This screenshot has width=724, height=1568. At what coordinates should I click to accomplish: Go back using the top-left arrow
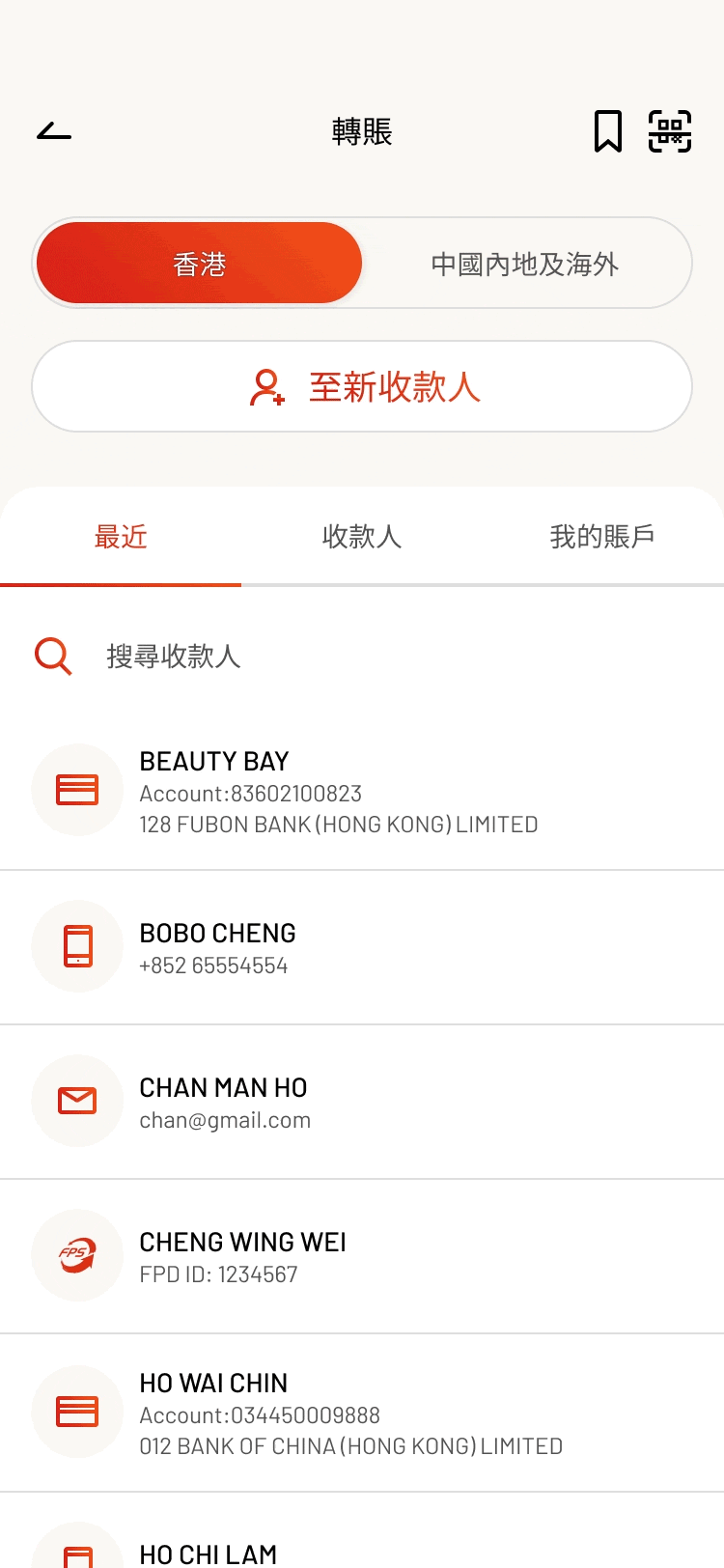click(x=54, y=131)
